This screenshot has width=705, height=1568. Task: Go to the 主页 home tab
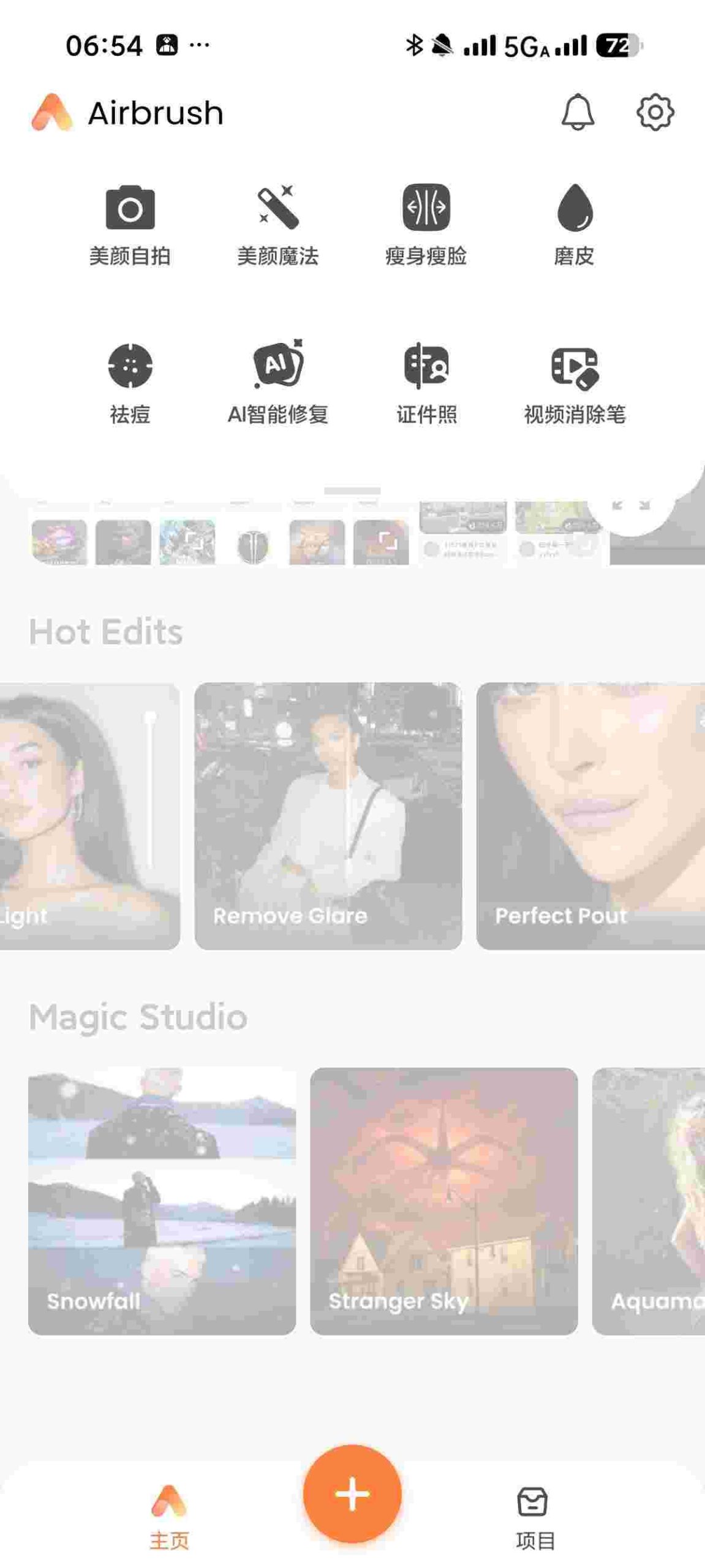tap(169, 1517)
